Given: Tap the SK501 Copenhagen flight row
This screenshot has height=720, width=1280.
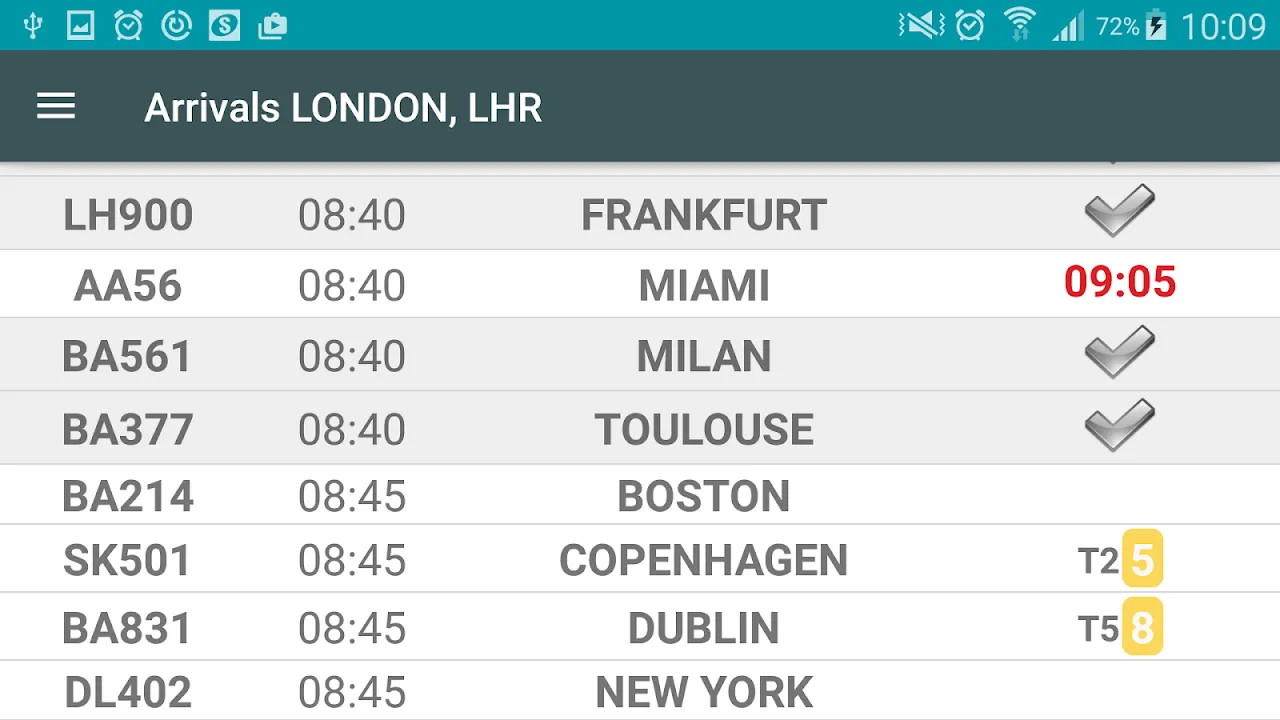Looking at the screenshot, I should [640, 560].
